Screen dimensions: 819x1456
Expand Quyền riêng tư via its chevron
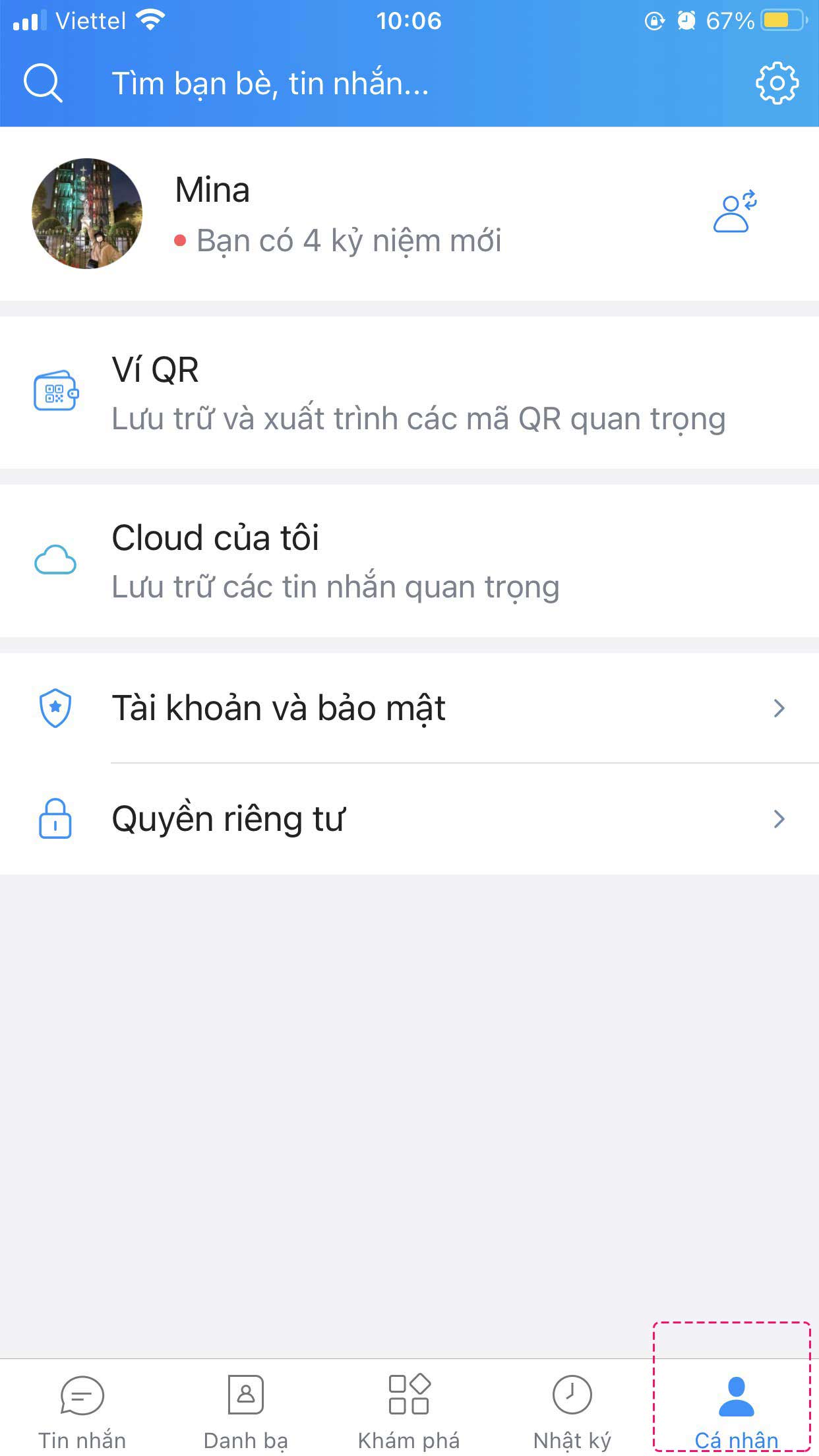[x=779, y=819]
